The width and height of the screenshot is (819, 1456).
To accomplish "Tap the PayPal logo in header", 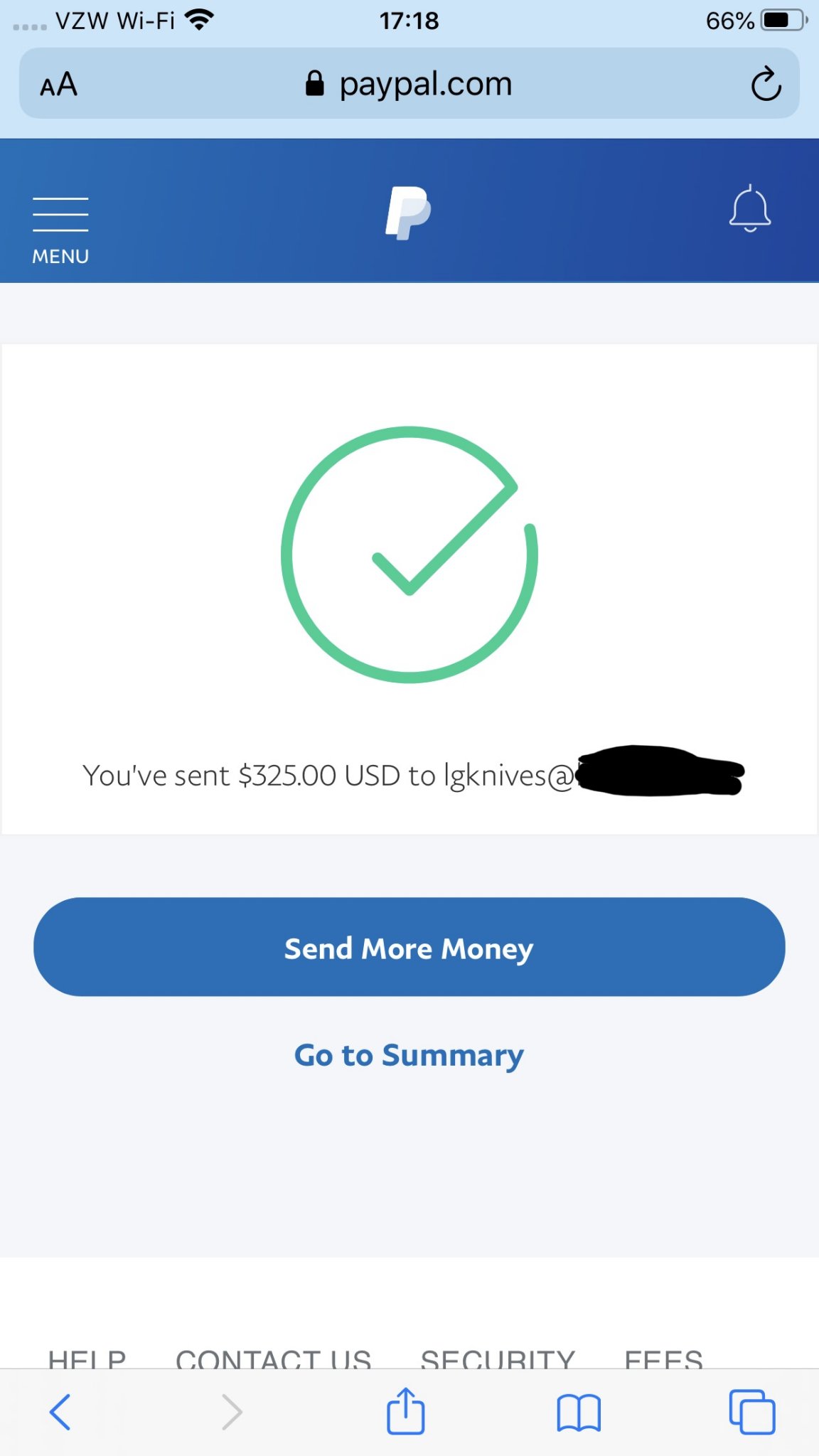I will coord(408,213).
